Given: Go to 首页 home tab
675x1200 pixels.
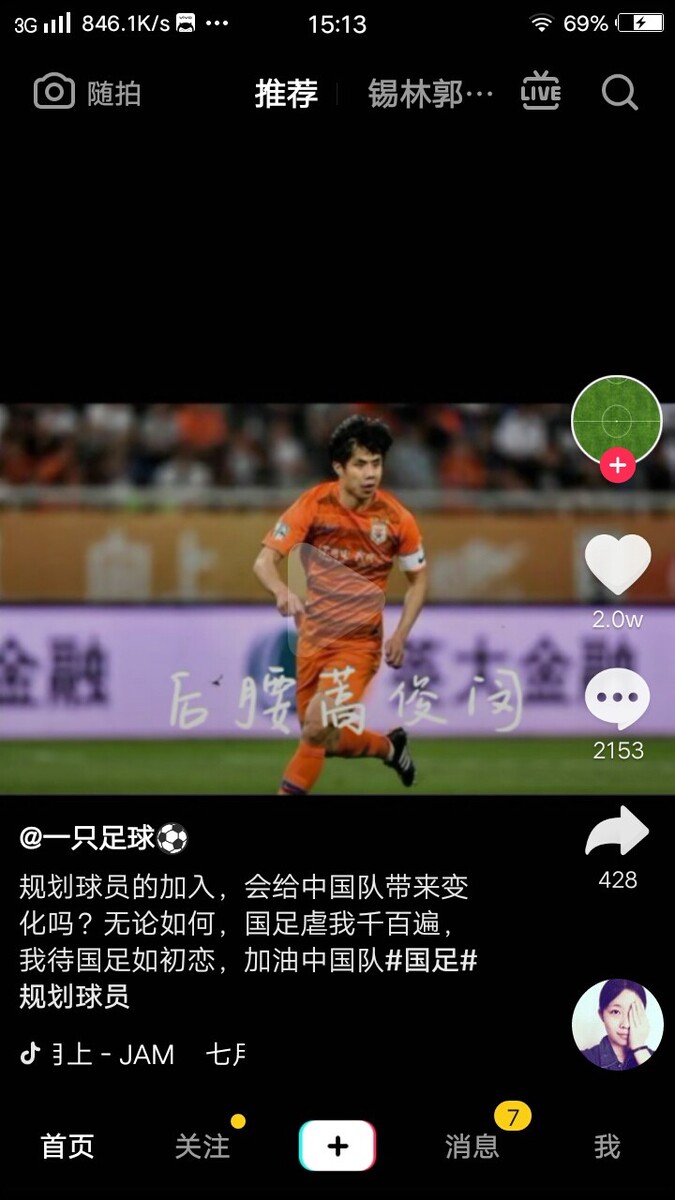Looking at the screenshot, I should pyautogui.click(x=67, y=1146).
